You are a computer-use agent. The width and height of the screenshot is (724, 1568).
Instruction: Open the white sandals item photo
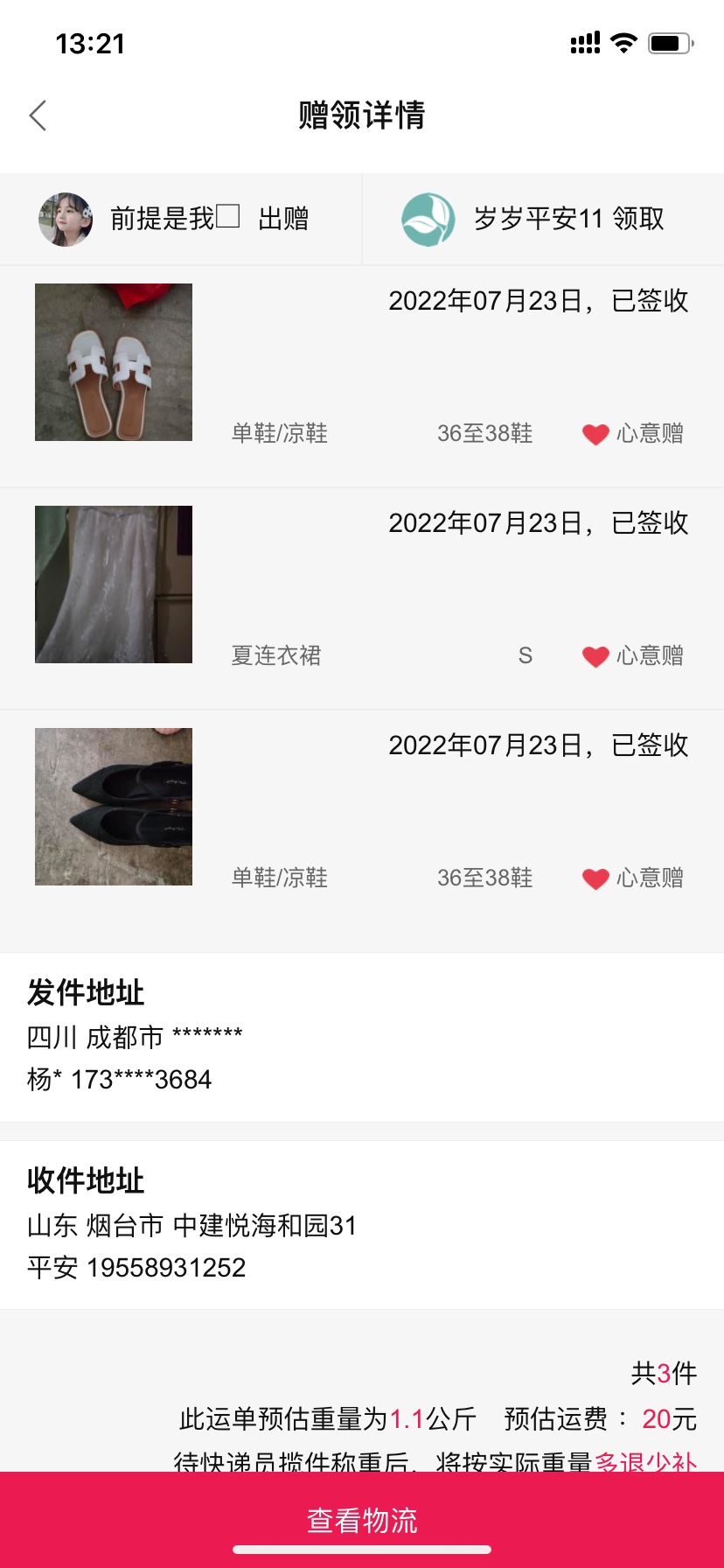pos(114,362)
